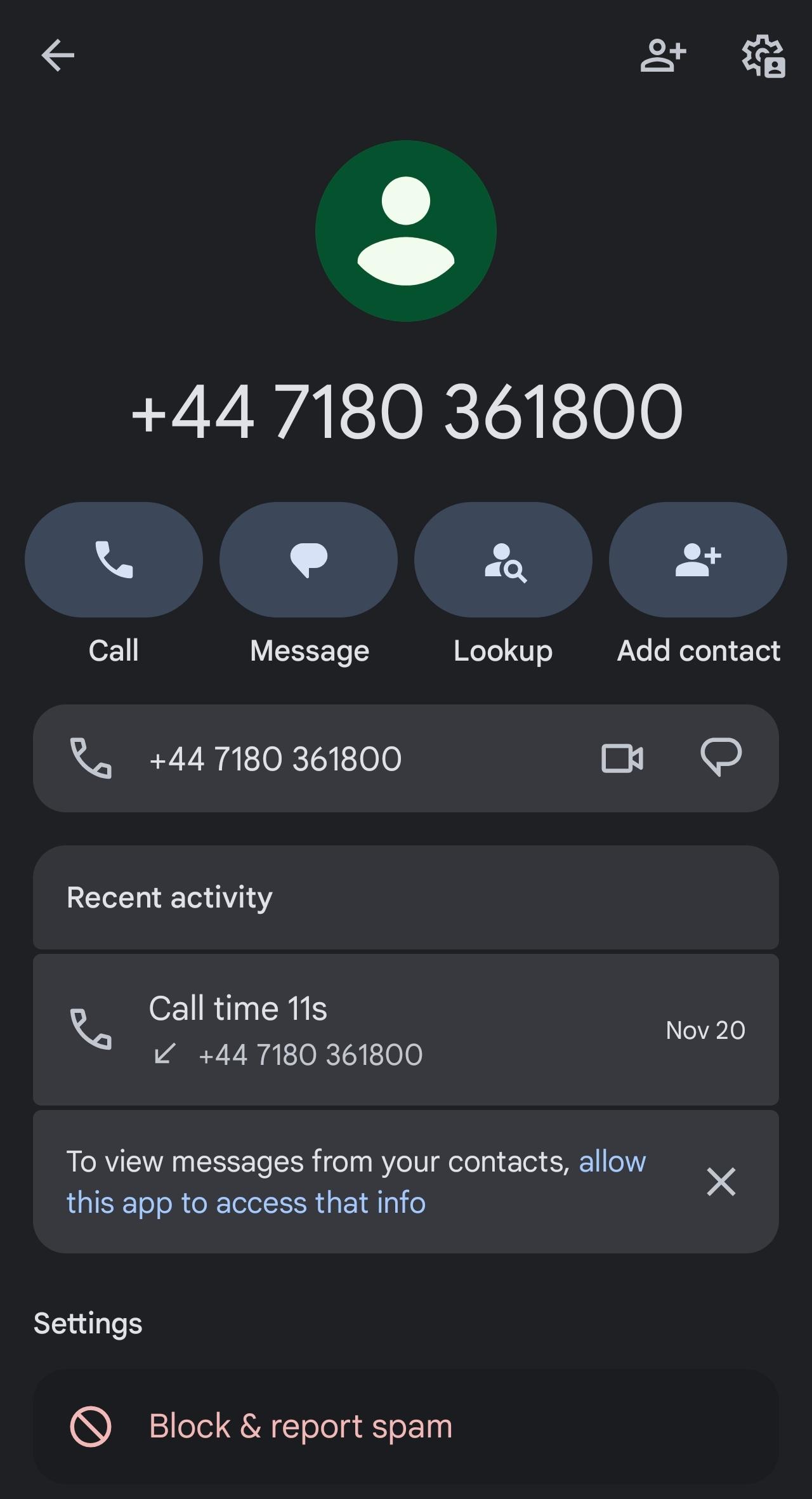Image resolution: width=812 pixels, height=1499 pixels.
Task: Tap the phone number row to call
Action: click(x=275, y=759)
